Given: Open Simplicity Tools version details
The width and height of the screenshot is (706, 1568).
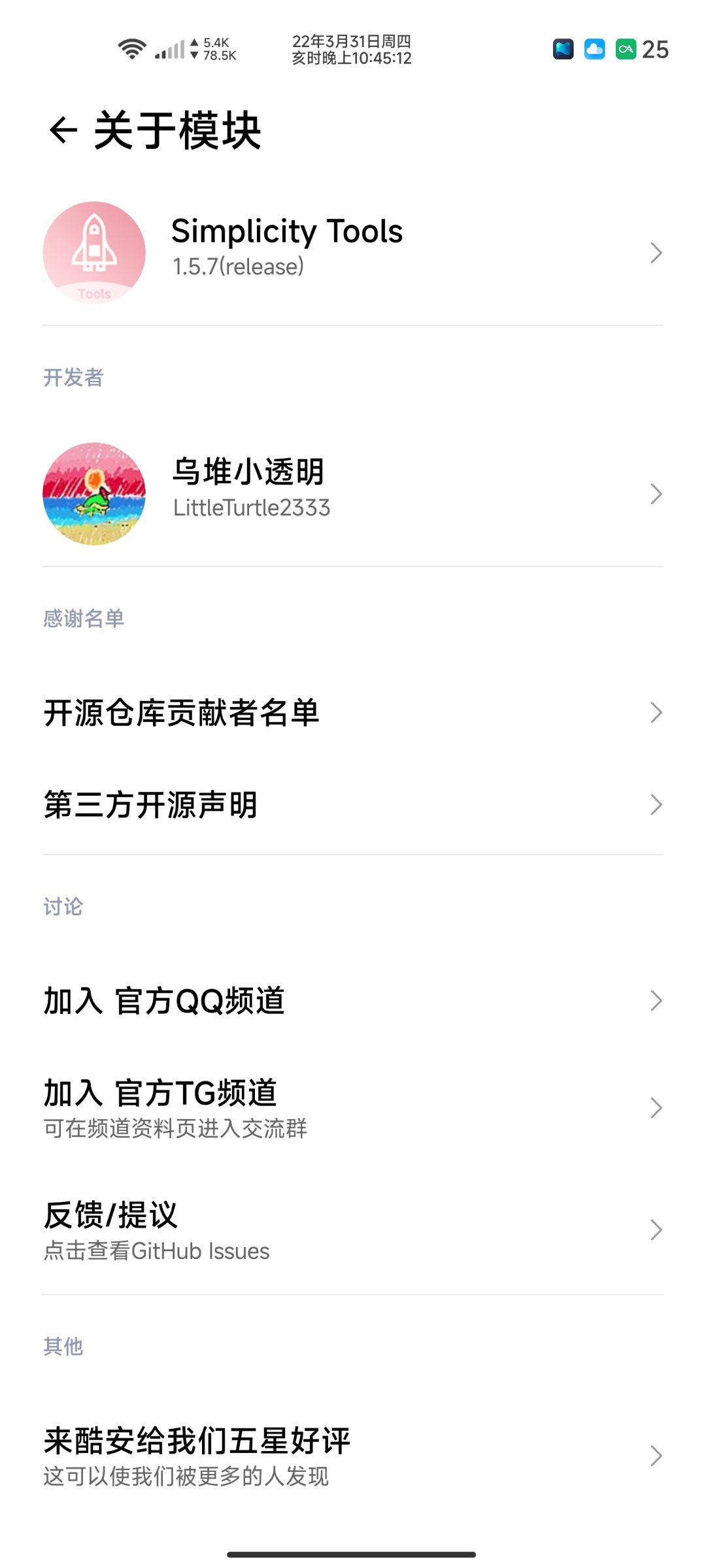Looking at the screenshot, I should pos(353,252).
